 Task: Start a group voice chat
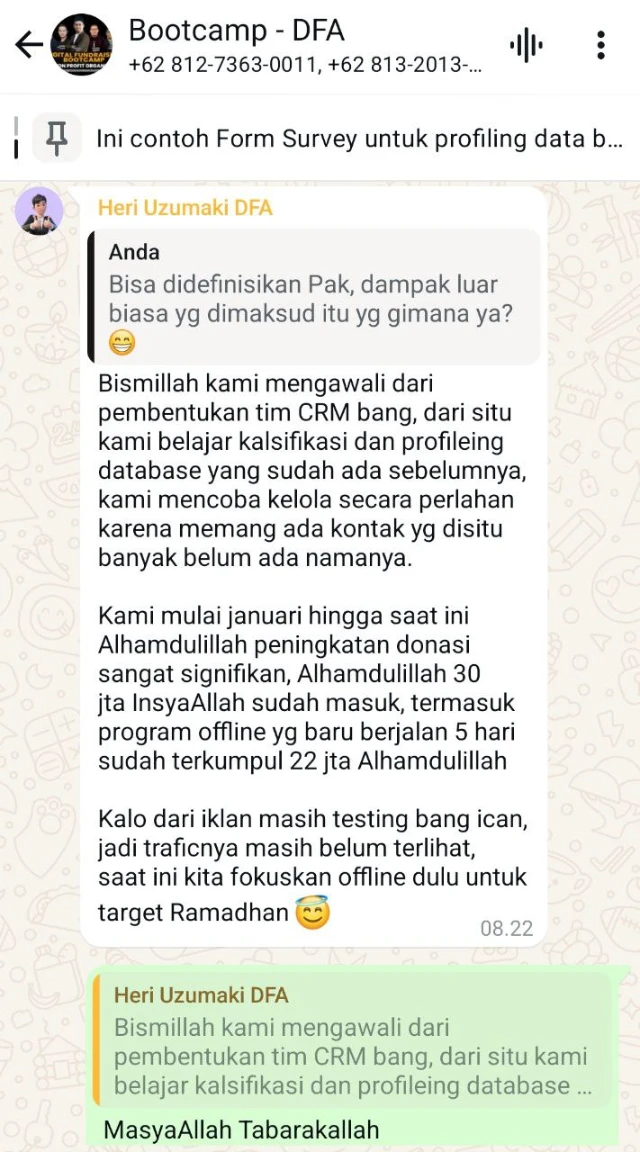526,45
